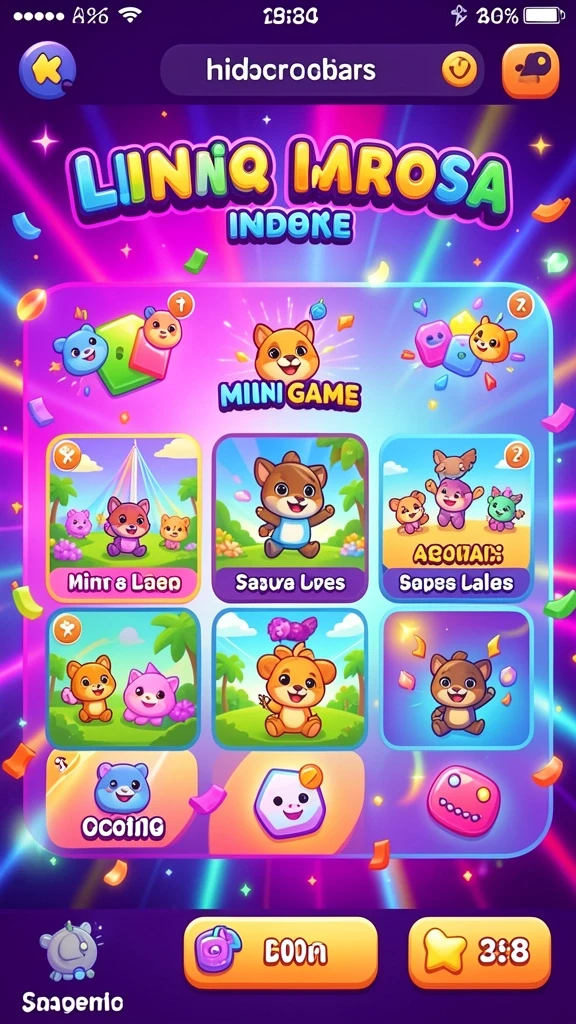Open the star 3:8 button
This screenshot has height=1024, width=576.
pos(479,953)
